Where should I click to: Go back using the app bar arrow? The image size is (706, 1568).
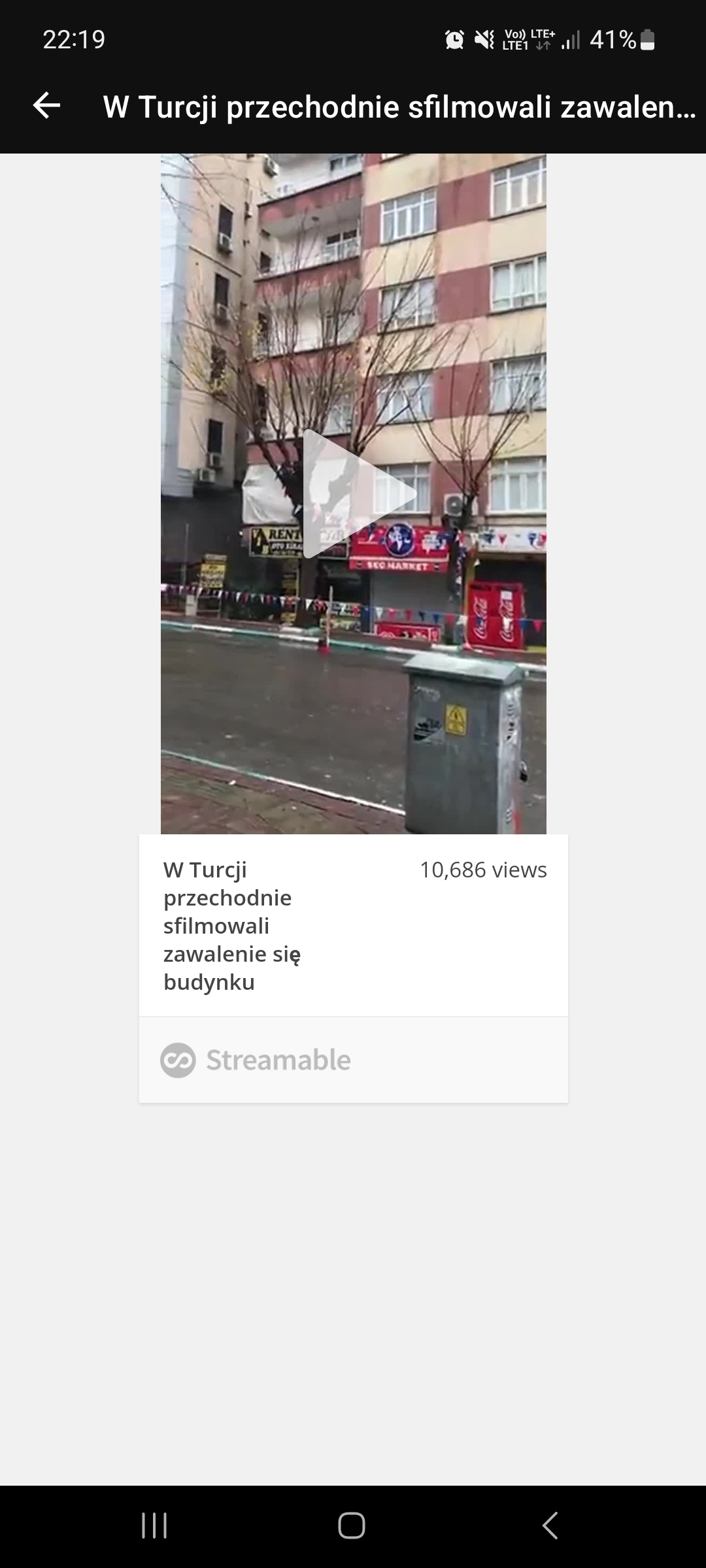[46, 105]
